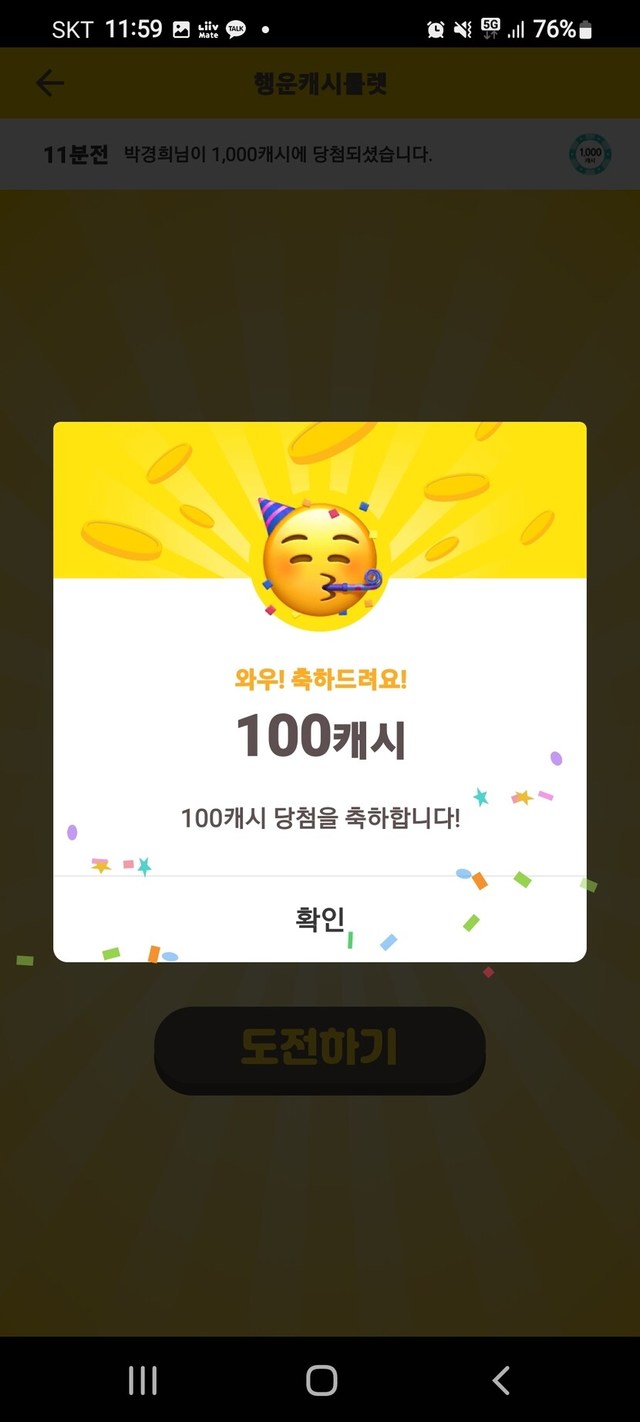Confirm the 100캐시 win with 확인
Screen dimensions: 640x1422
[320, 919]
